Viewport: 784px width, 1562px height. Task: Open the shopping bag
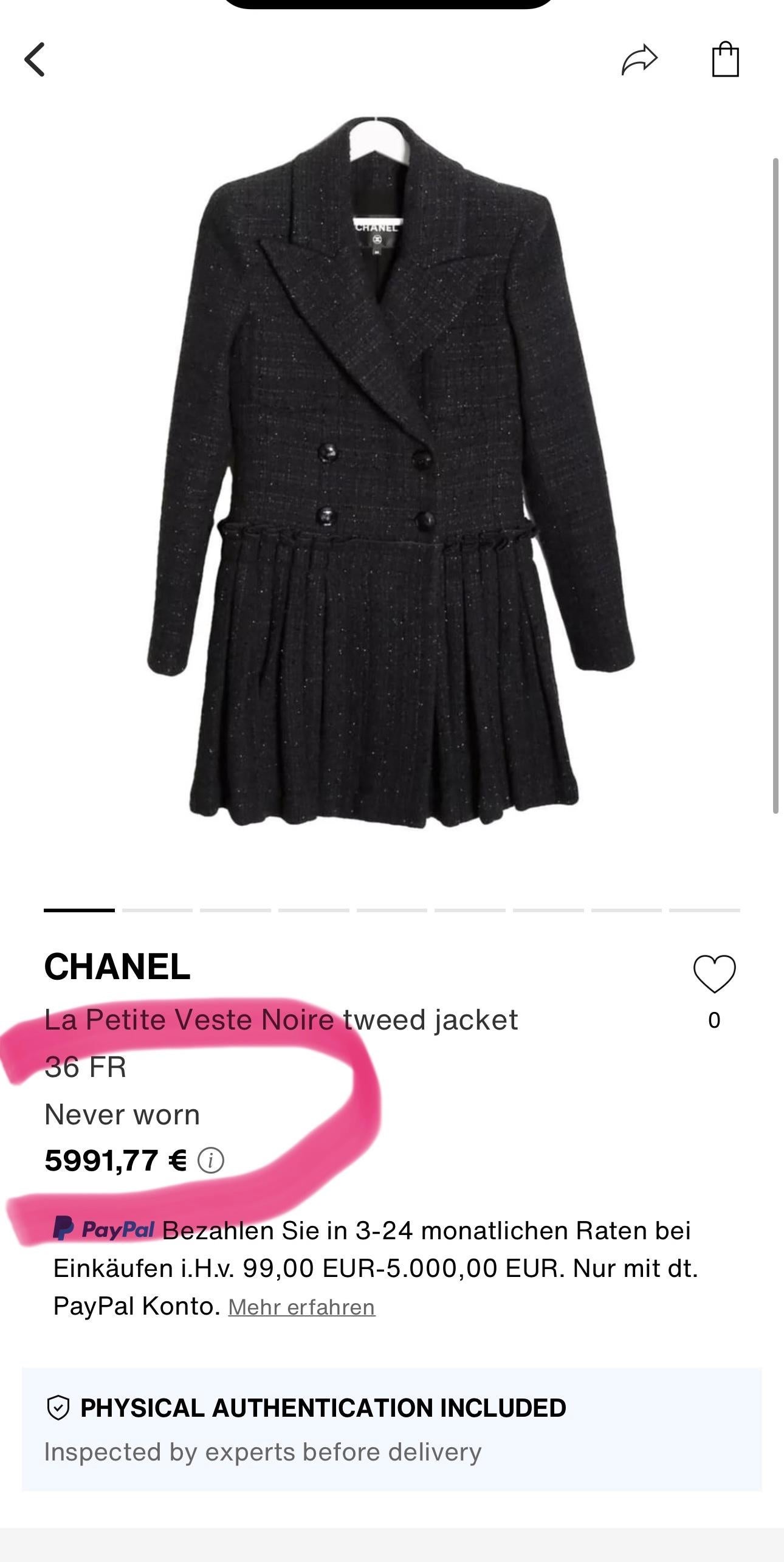[x=725, y=60]
